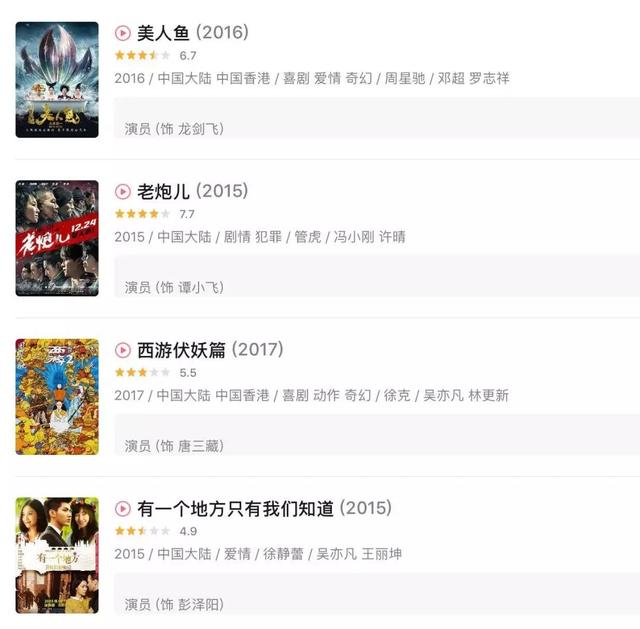Screen dimensions: 640x629
Task: Open the movie 西游伏妖篇 (2017)
Action: click(x=210, y=350)
